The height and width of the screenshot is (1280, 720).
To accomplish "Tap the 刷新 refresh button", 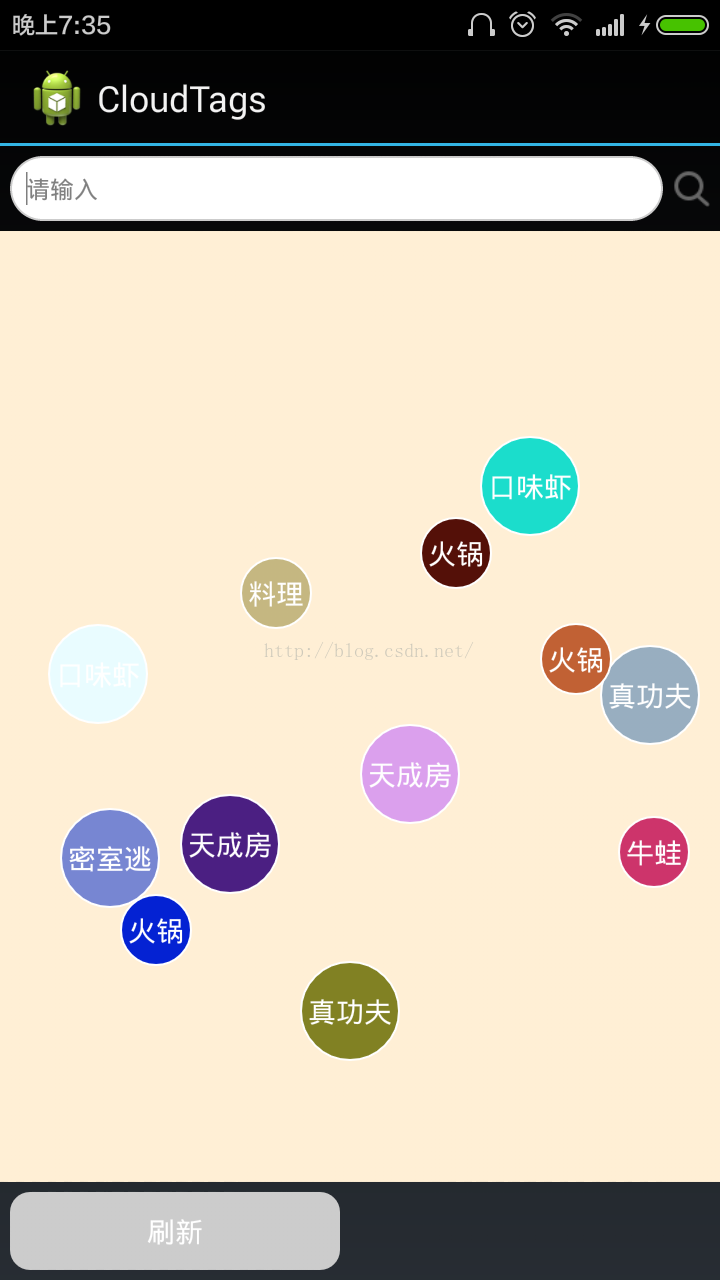I will pyautogui.click(x=175, y=1231).
